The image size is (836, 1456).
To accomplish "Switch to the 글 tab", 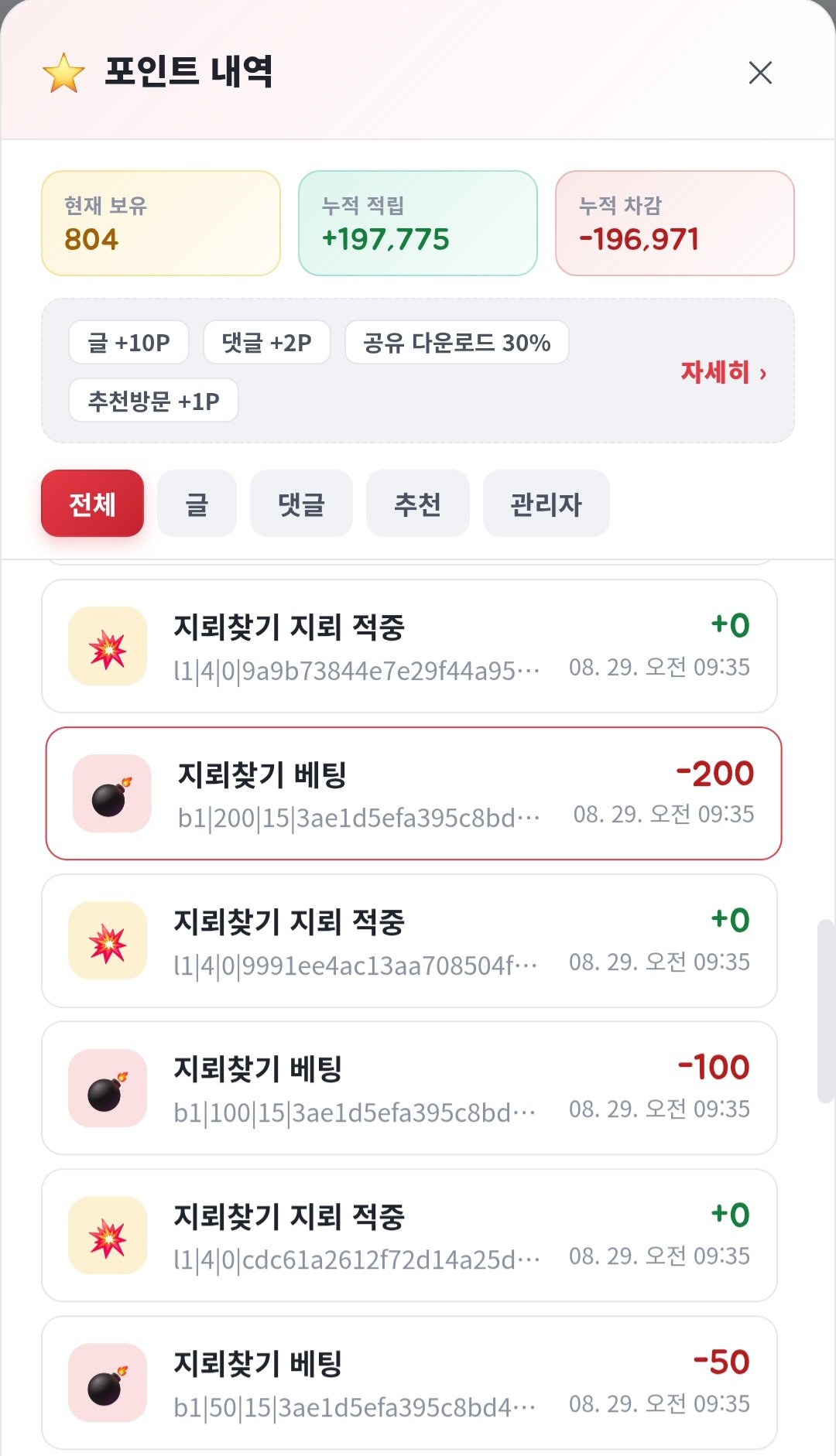I will 197,504.
